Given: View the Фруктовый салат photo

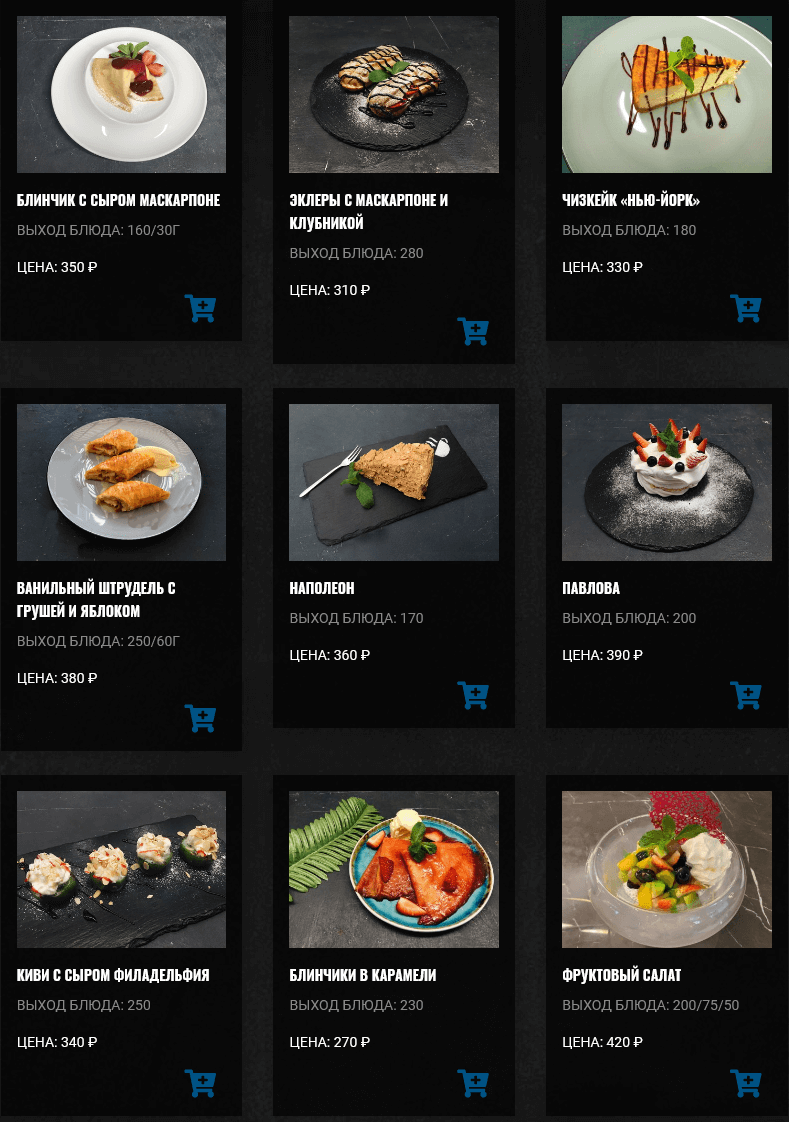Looking at the screenshot, I should pos(667,869).
